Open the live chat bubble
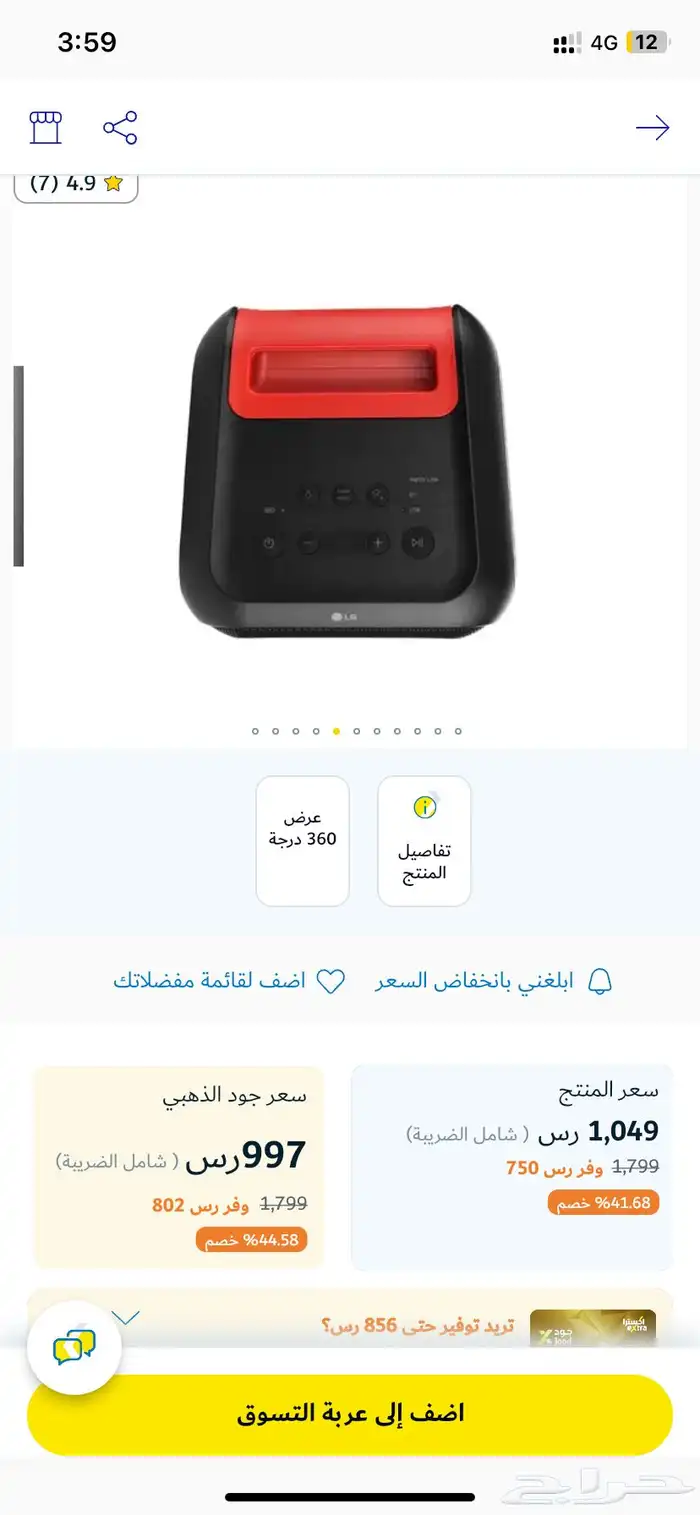The width and height of the screenshot is (700, 1515). pos(74,1347)
